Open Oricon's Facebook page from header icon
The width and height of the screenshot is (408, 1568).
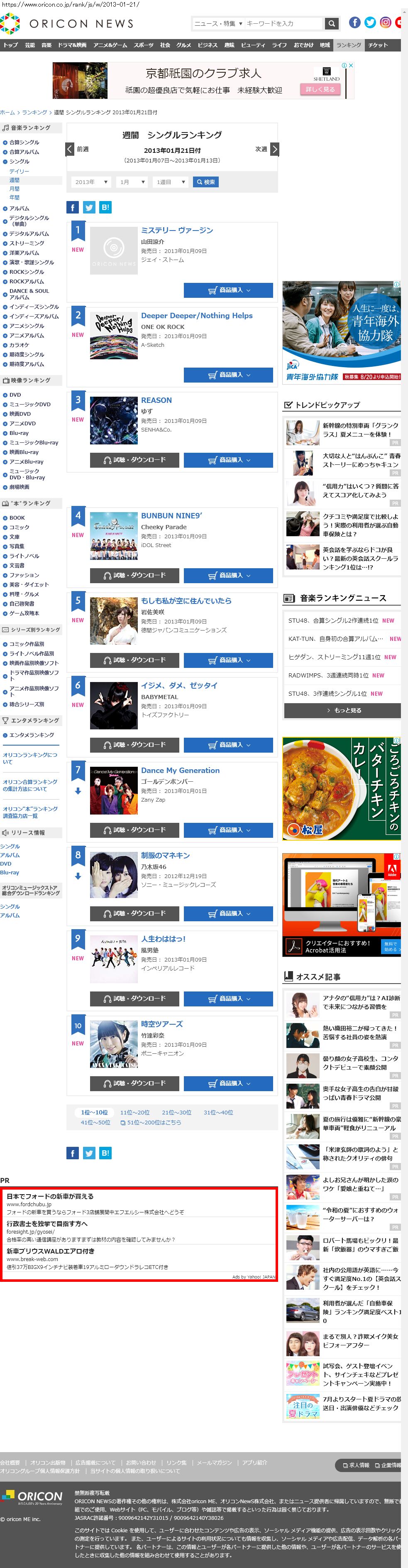[x=354, y=22]
